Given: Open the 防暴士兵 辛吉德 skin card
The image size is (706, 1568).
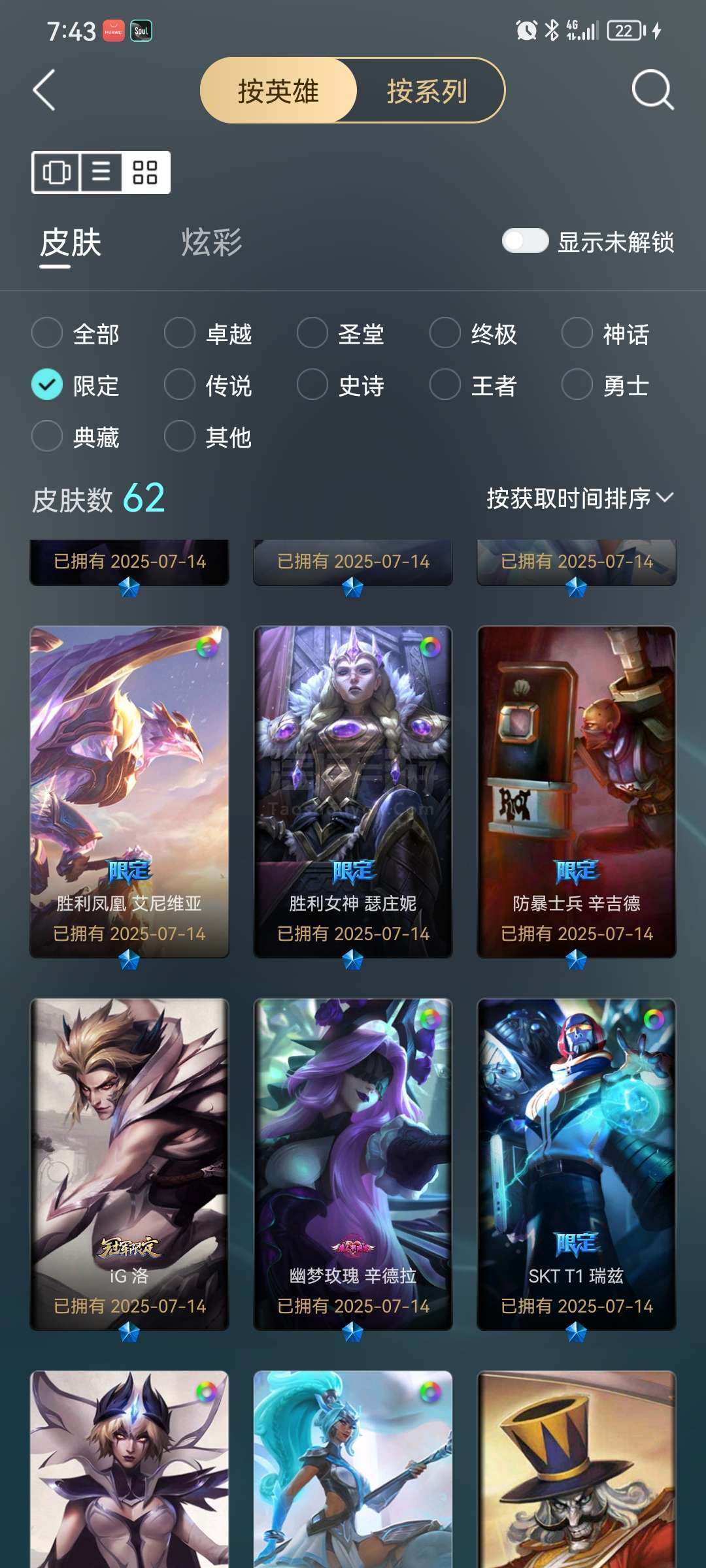Looking at the screenshot, I should 577,792.
